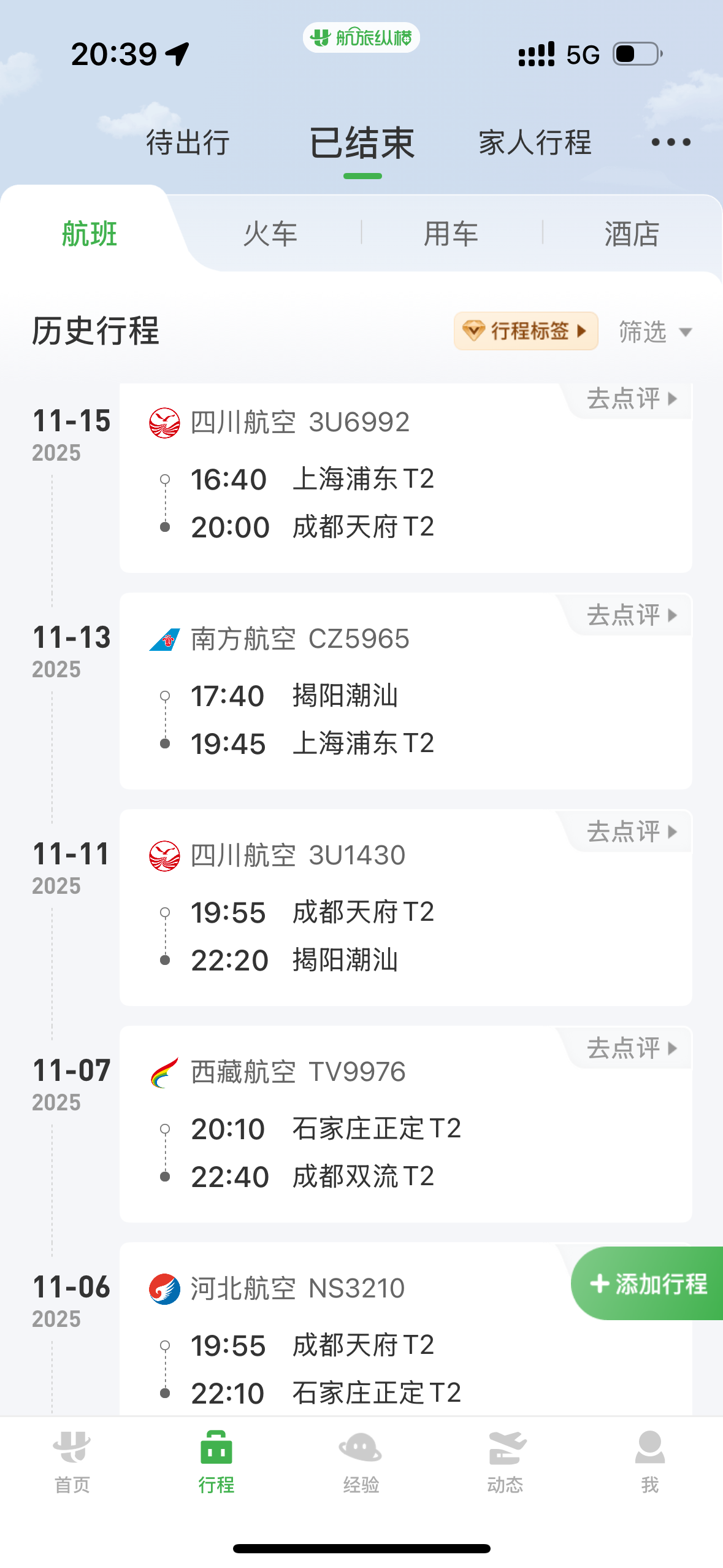Viewport: 723px width, 1568px height.
Task: Return to 航旅纵横 via the top pill
Action: tap(361, 38)
